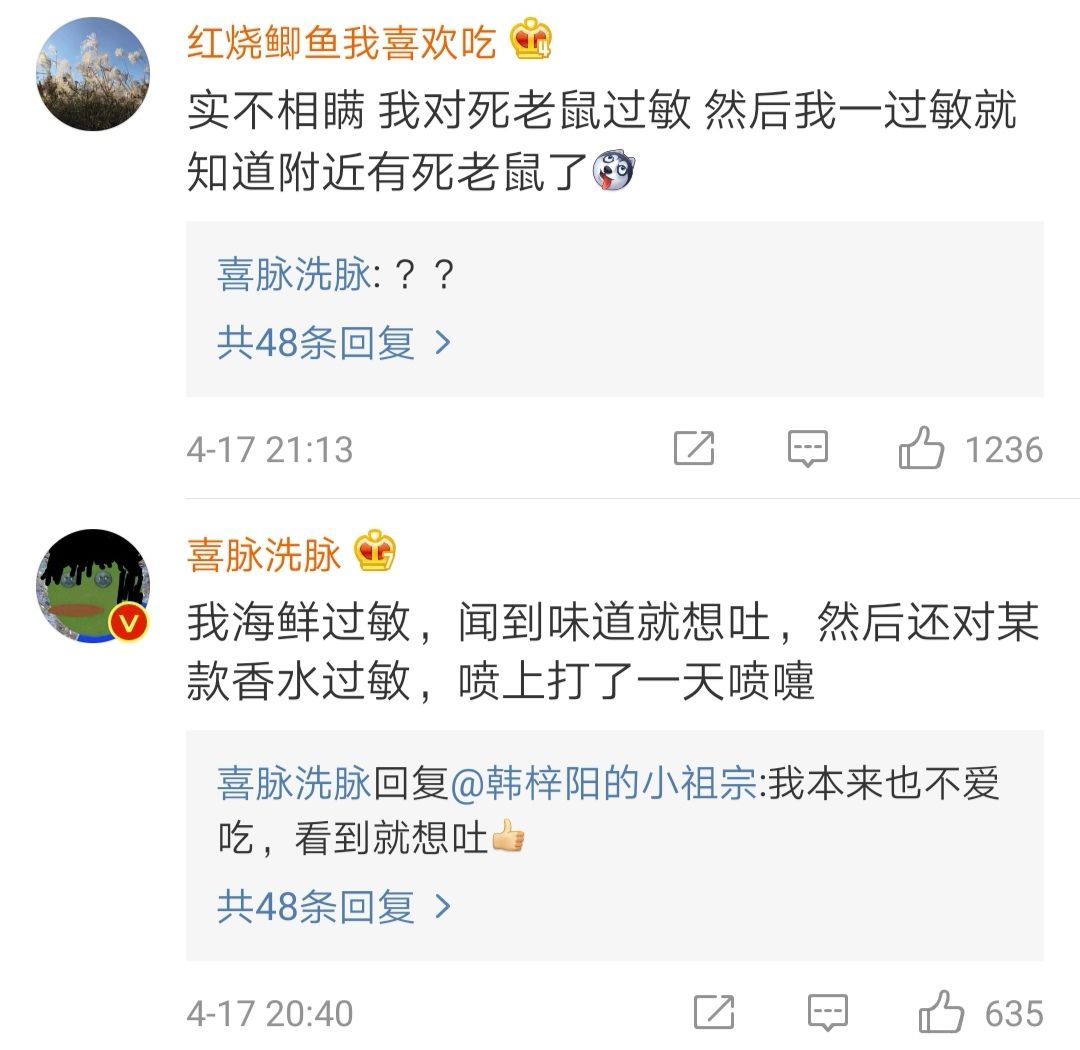Repost the 4-17 20:40 comment

tap(714, 1013)
